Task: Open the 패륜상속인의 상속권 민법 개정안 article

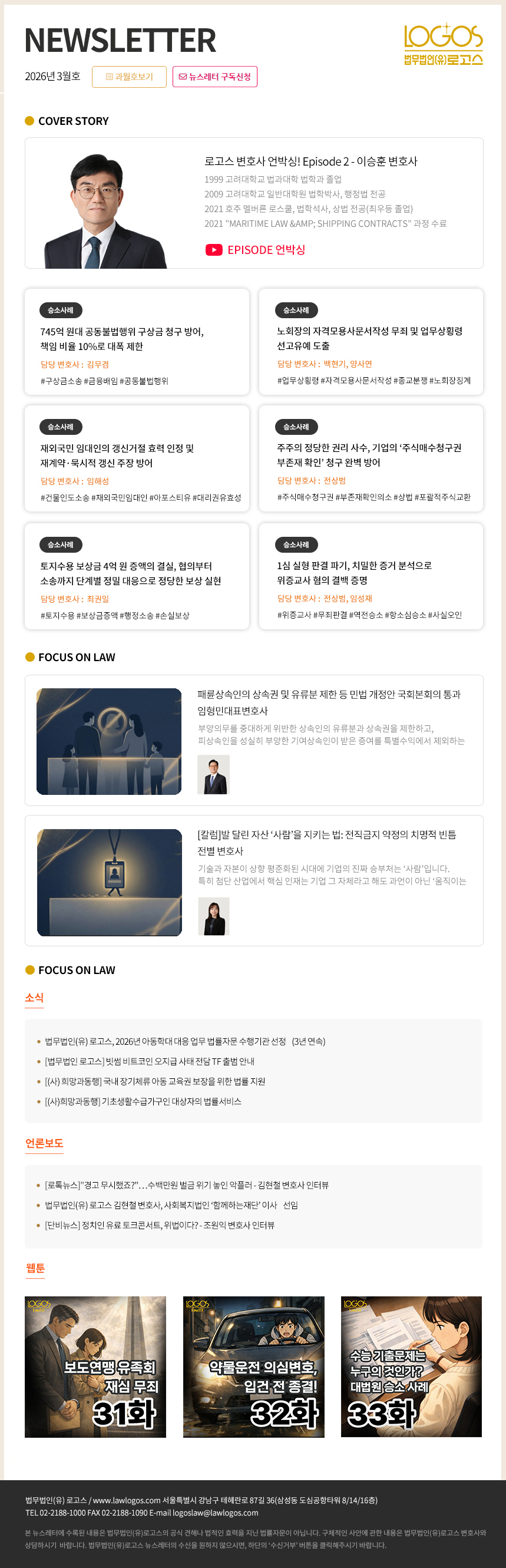Action: click(329, 694)
